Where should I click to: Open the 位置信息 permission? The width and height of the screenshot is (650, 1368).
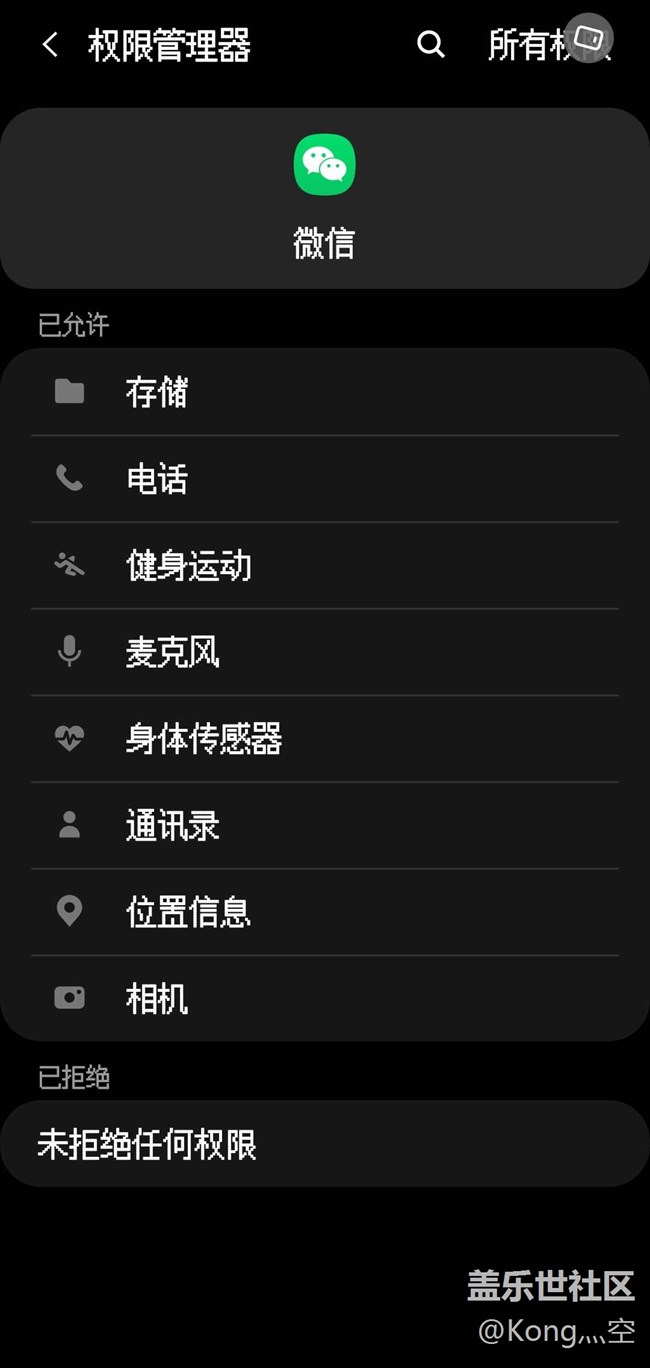(x=325, y=912)
